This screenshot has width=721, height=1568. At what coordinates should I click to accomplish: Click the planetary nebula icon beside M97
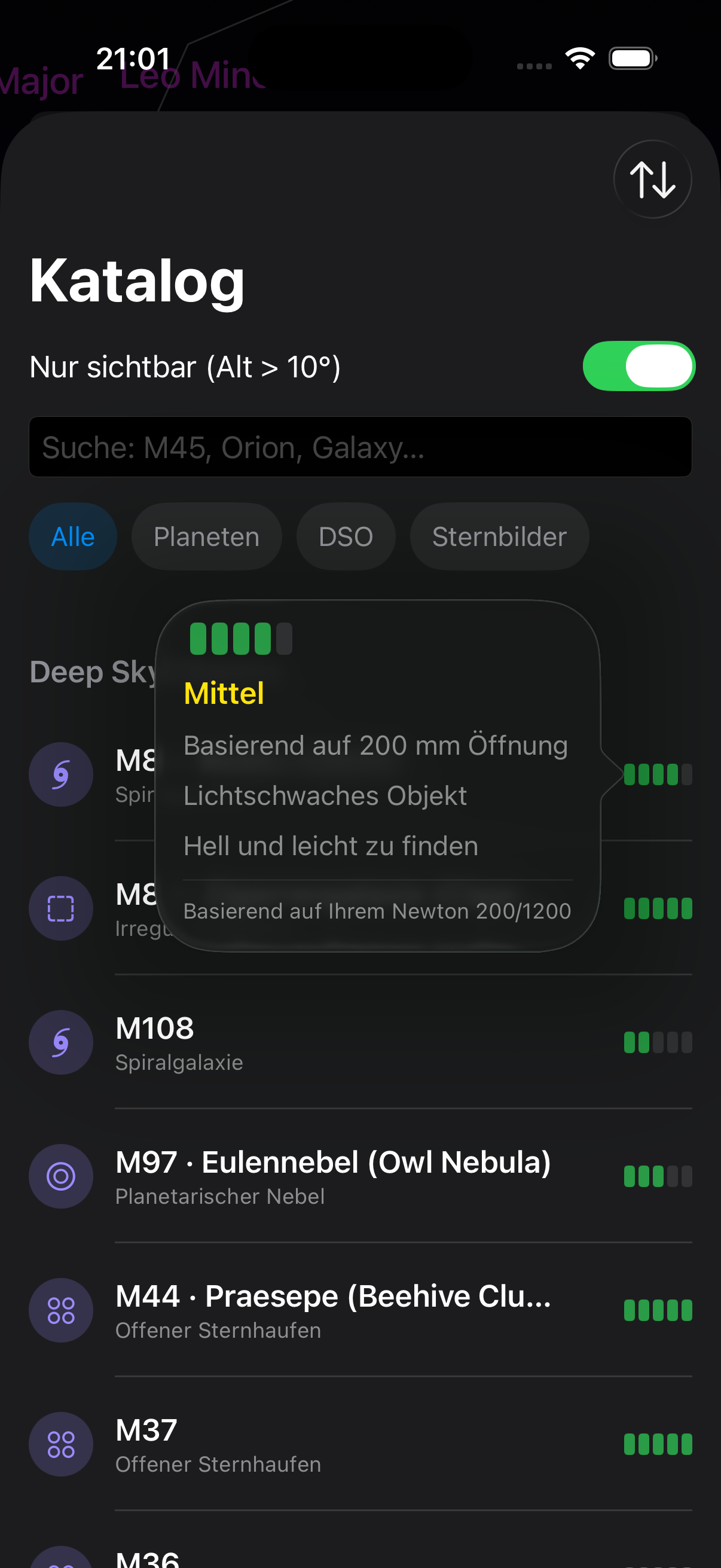coord(61,1176)
